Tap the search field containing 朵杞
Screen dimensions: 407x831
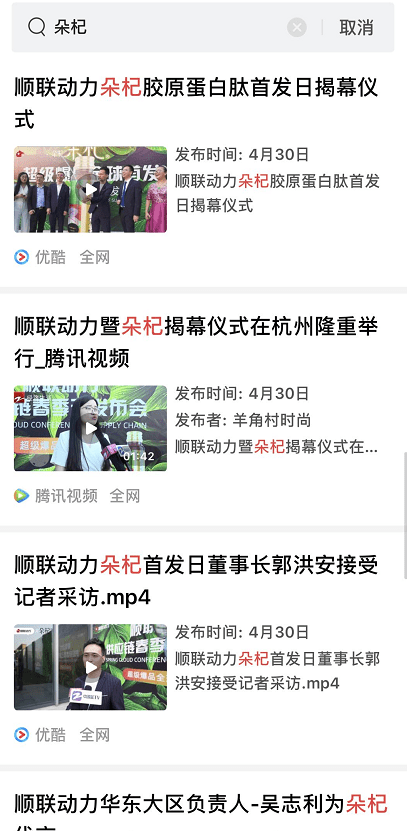tap(159, 27)
